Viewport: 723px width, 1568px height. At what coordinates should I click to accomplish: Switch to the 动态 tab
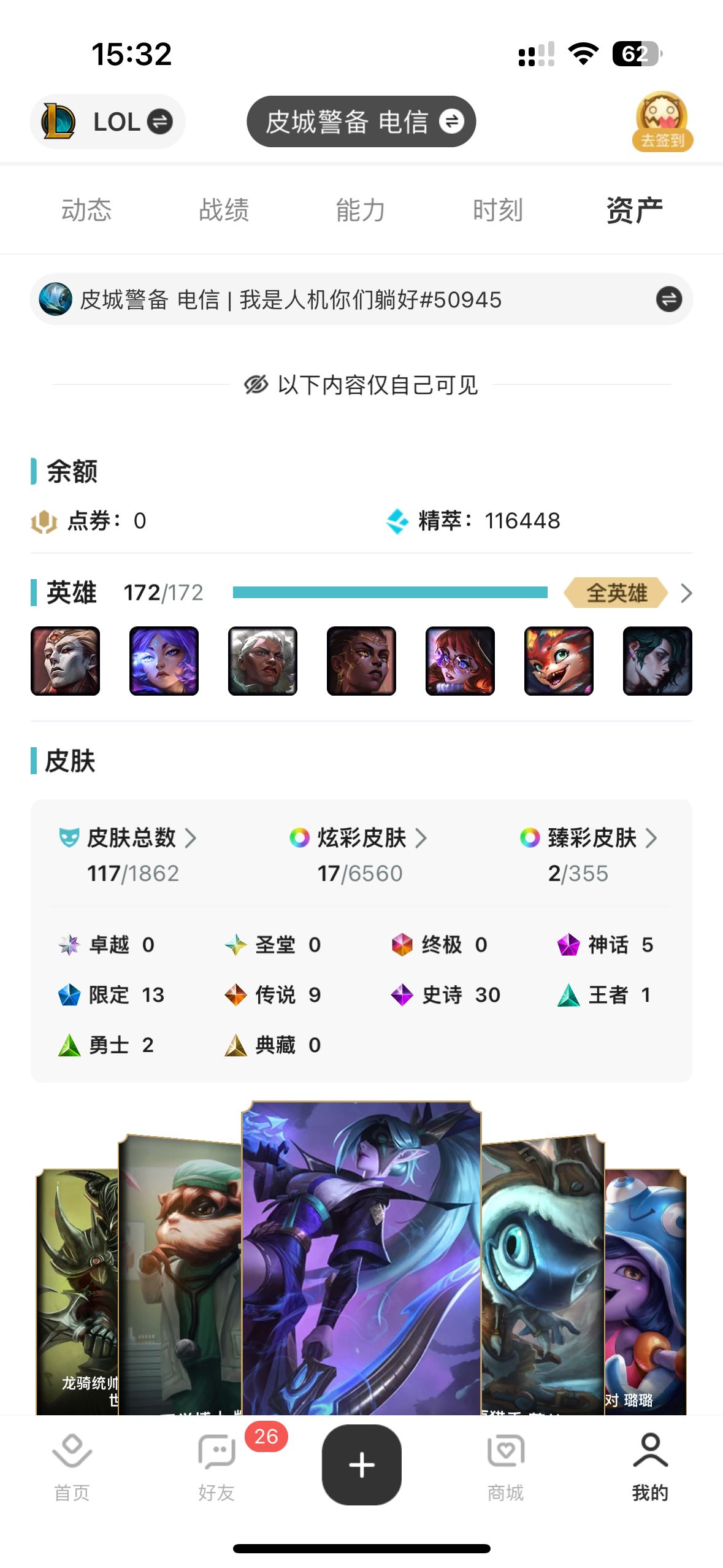click(x=86, y=210)
